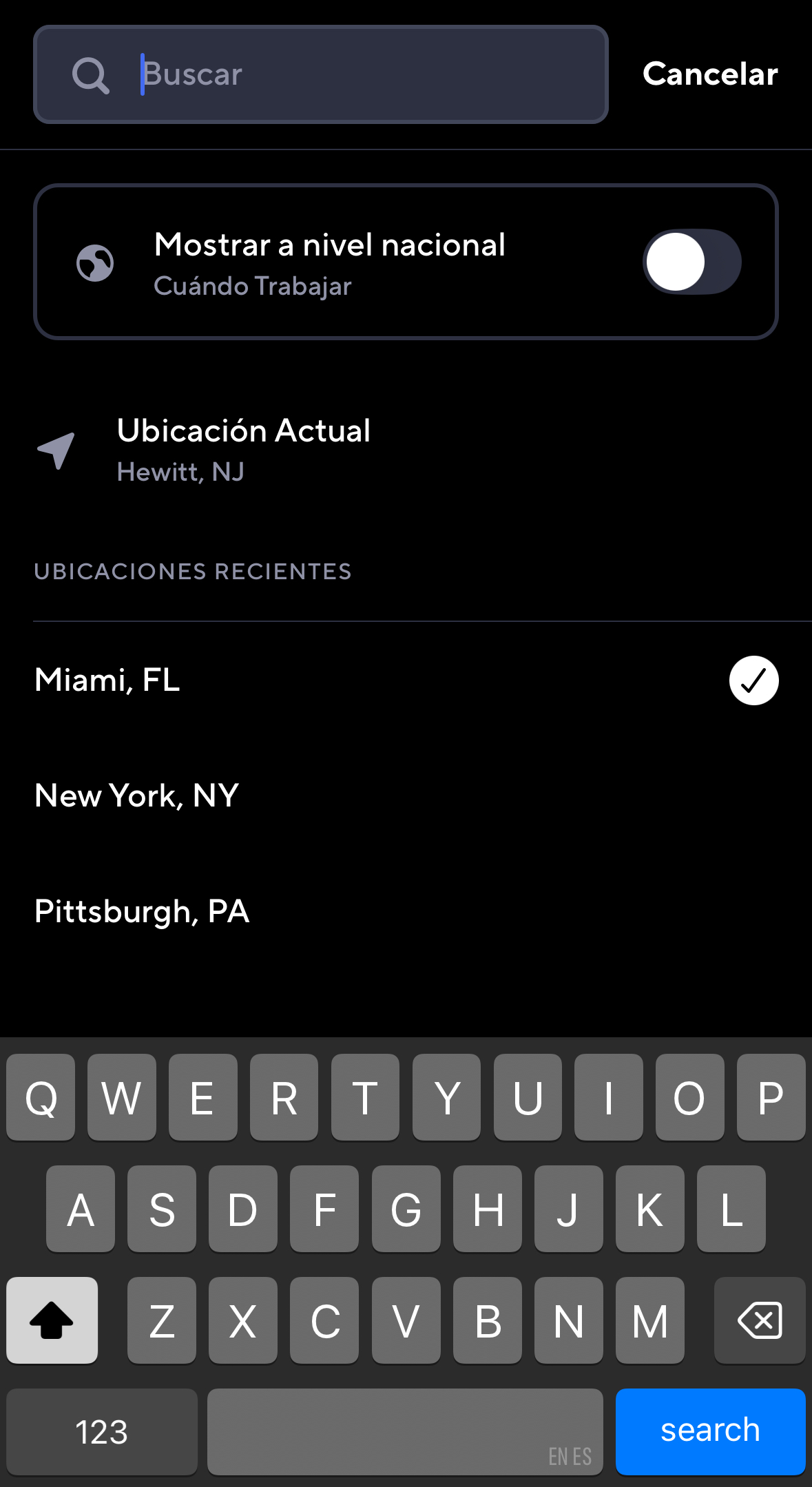Hit the blue search key

coord(710,1431)
